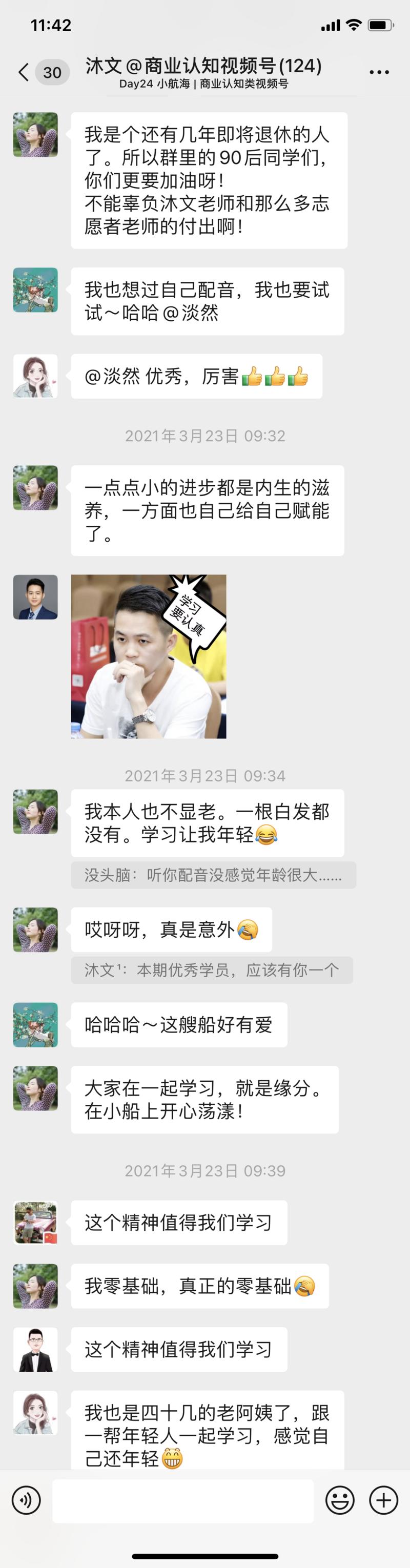Switch to voice message input
This screenshot has height=1568, width=410.
pyautogui.click(x=26, y=1500)
